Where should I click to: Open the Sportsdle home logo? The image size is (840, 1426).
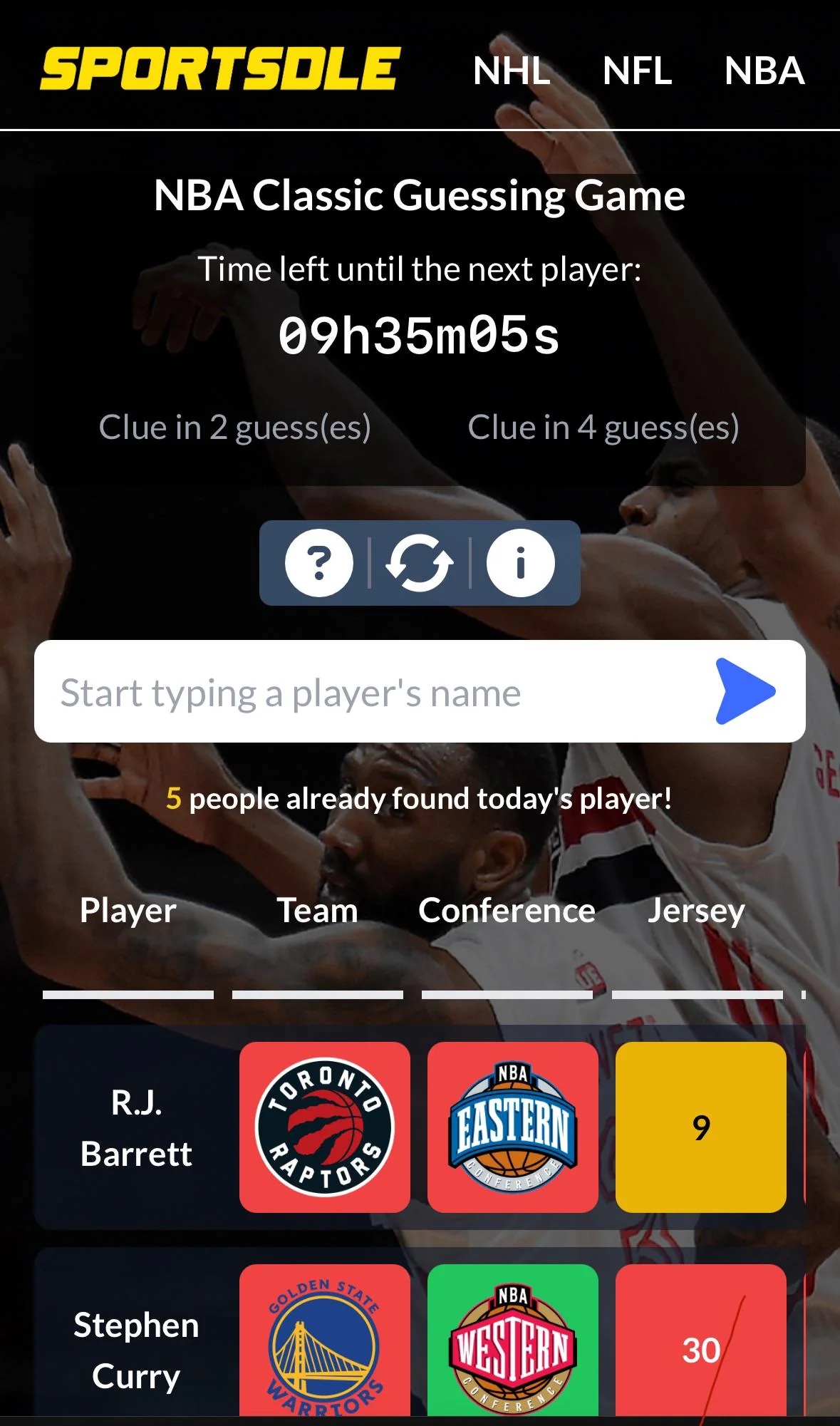[220, 69]
